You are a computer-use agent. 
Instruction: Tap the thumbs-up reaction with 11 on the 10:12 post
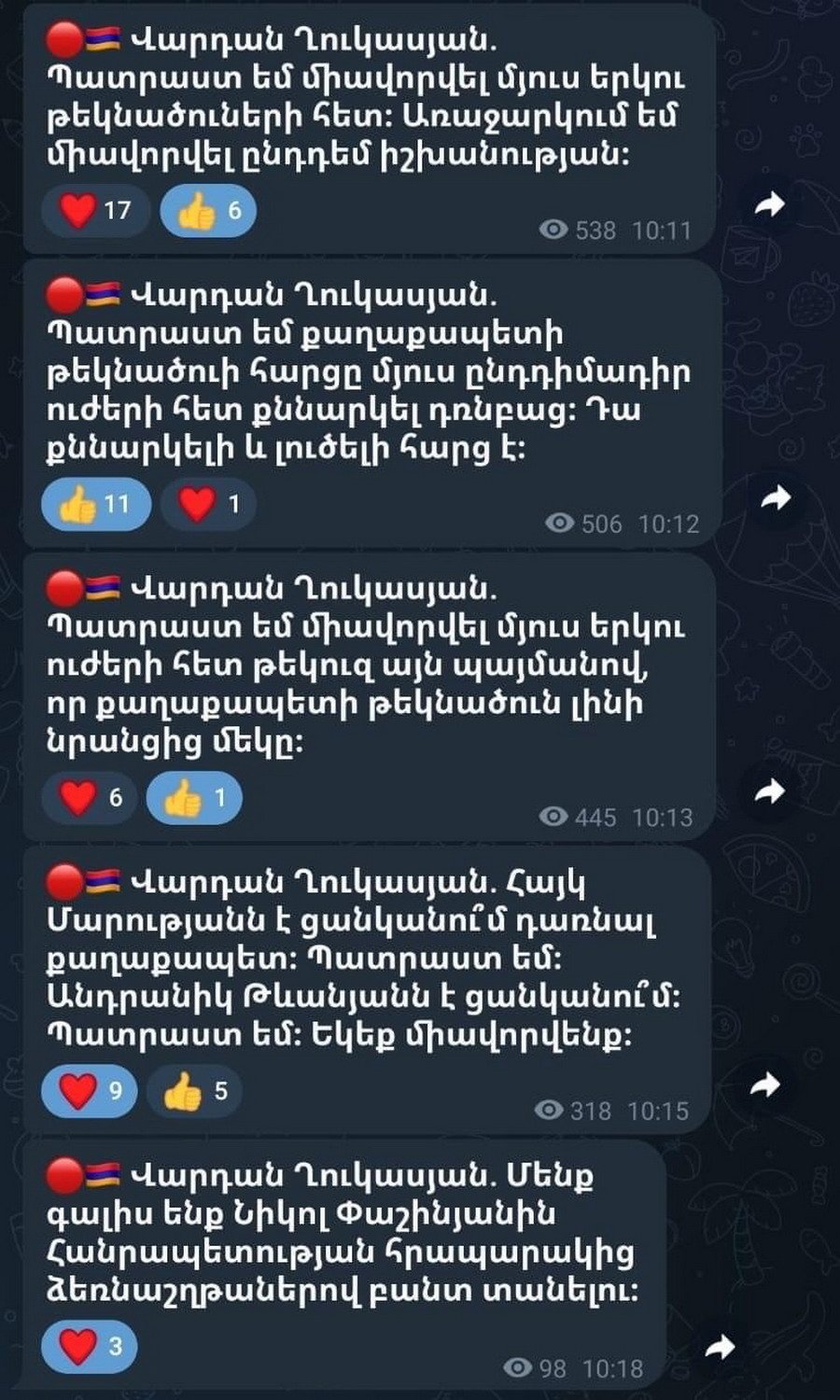tap(96, 504)
